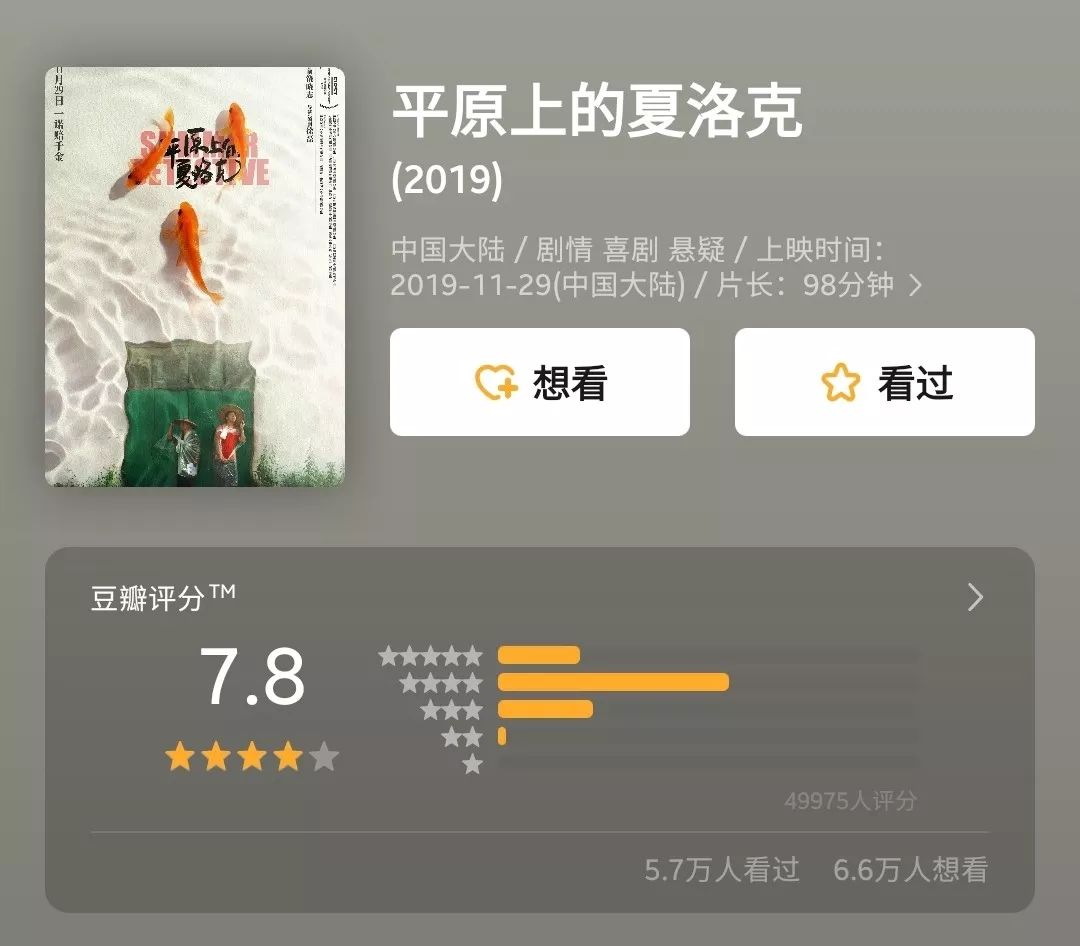The image size is (1080, 946).
Task: Mark movie as 想看 (want to watch)
Action: (540, 382)
